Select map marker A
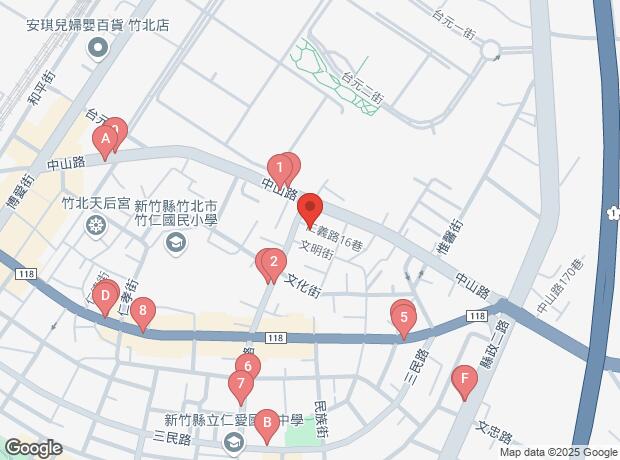This screenshot has width=620, height=460. (103, 140)
